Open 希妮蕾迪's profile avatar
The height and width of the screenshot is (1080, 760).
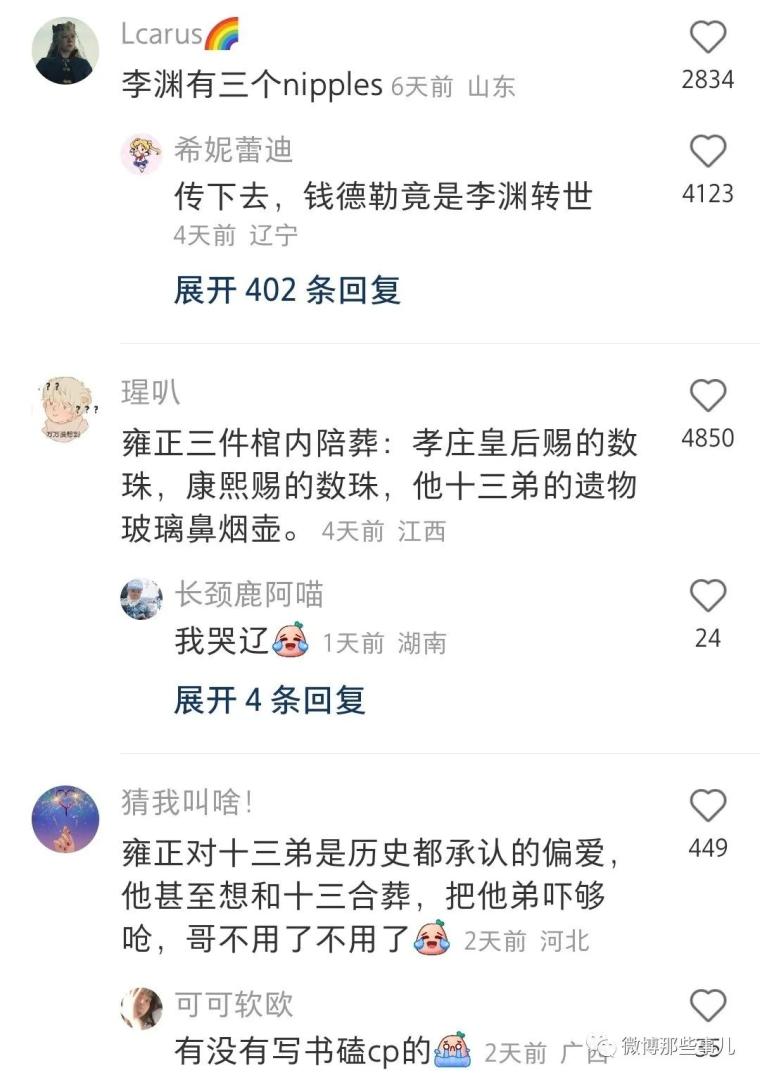(x=142, y=154)
